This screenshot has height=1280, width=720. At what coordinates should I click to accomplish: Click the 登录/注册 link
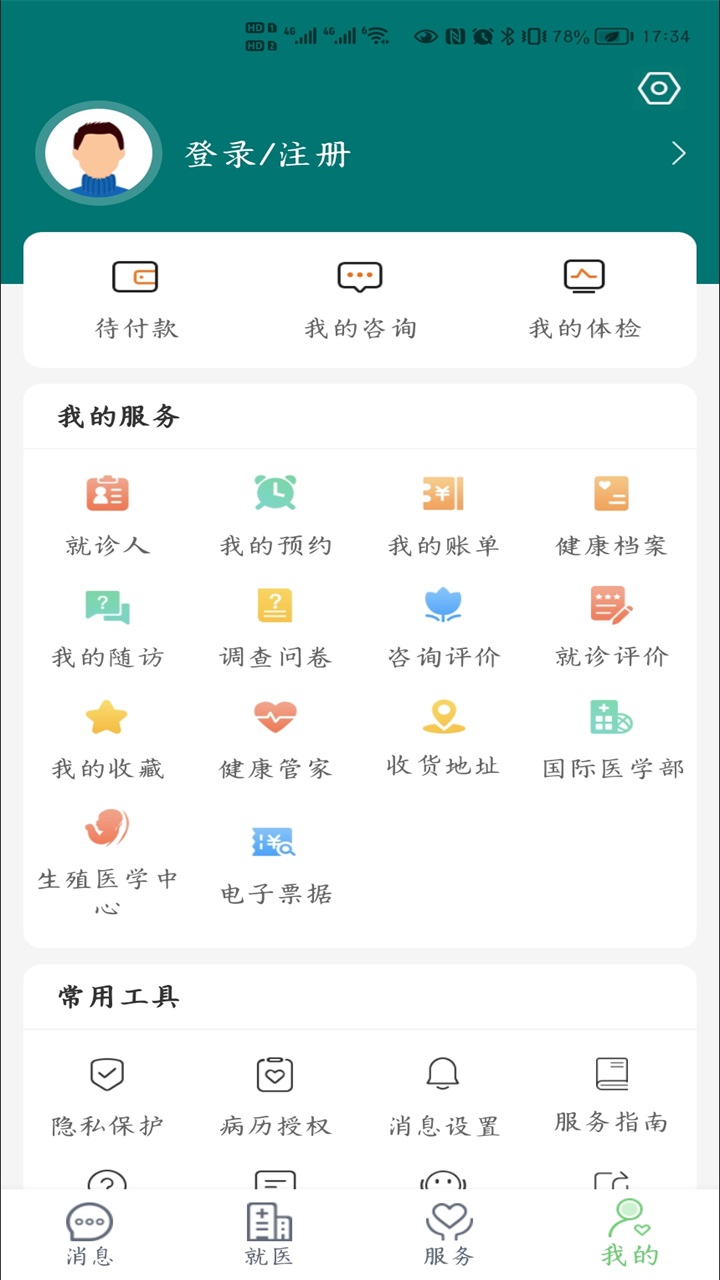point(265,153)
